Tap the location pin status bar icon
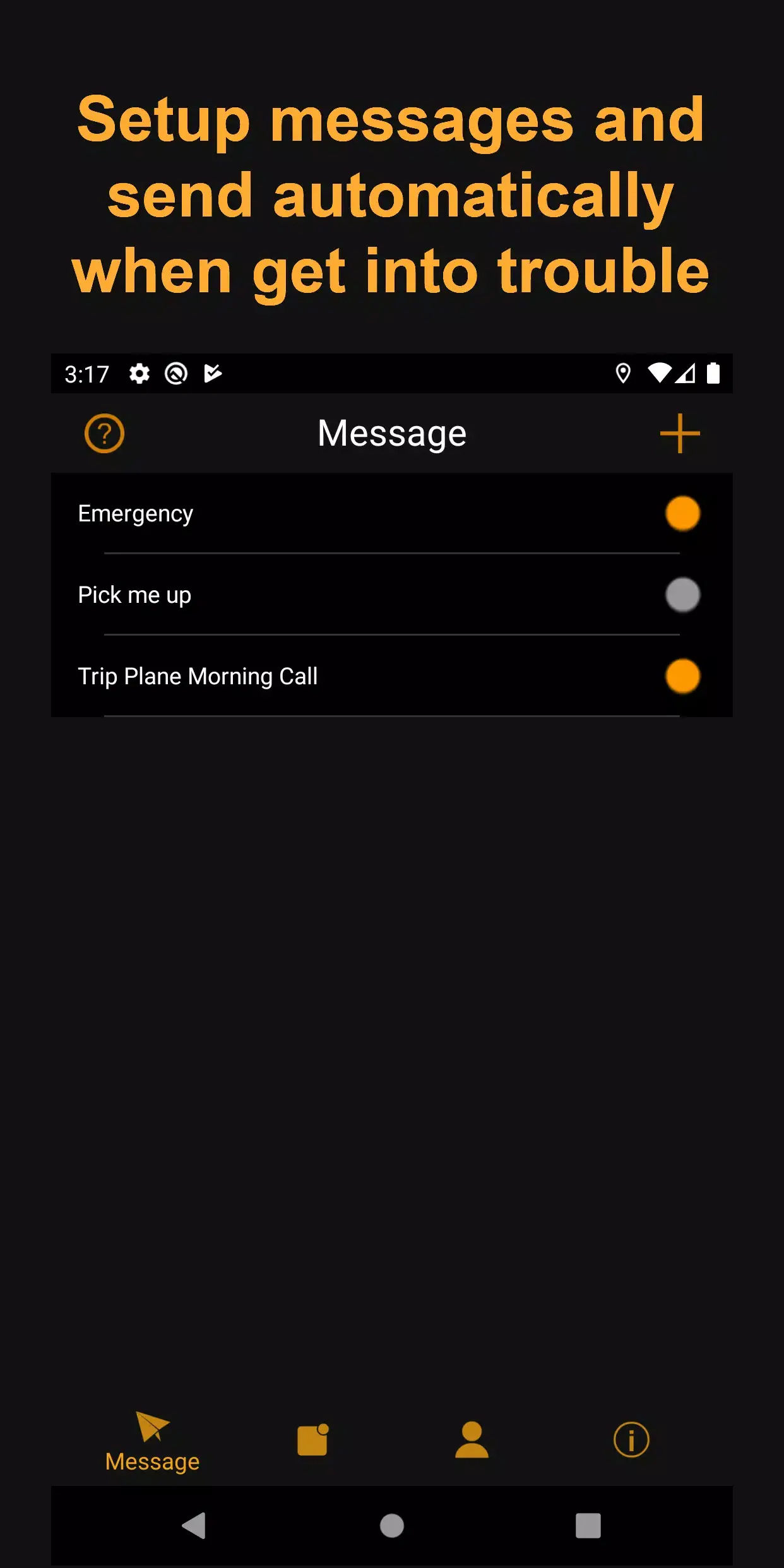The image size is (784, 1568). pos(622,374)
